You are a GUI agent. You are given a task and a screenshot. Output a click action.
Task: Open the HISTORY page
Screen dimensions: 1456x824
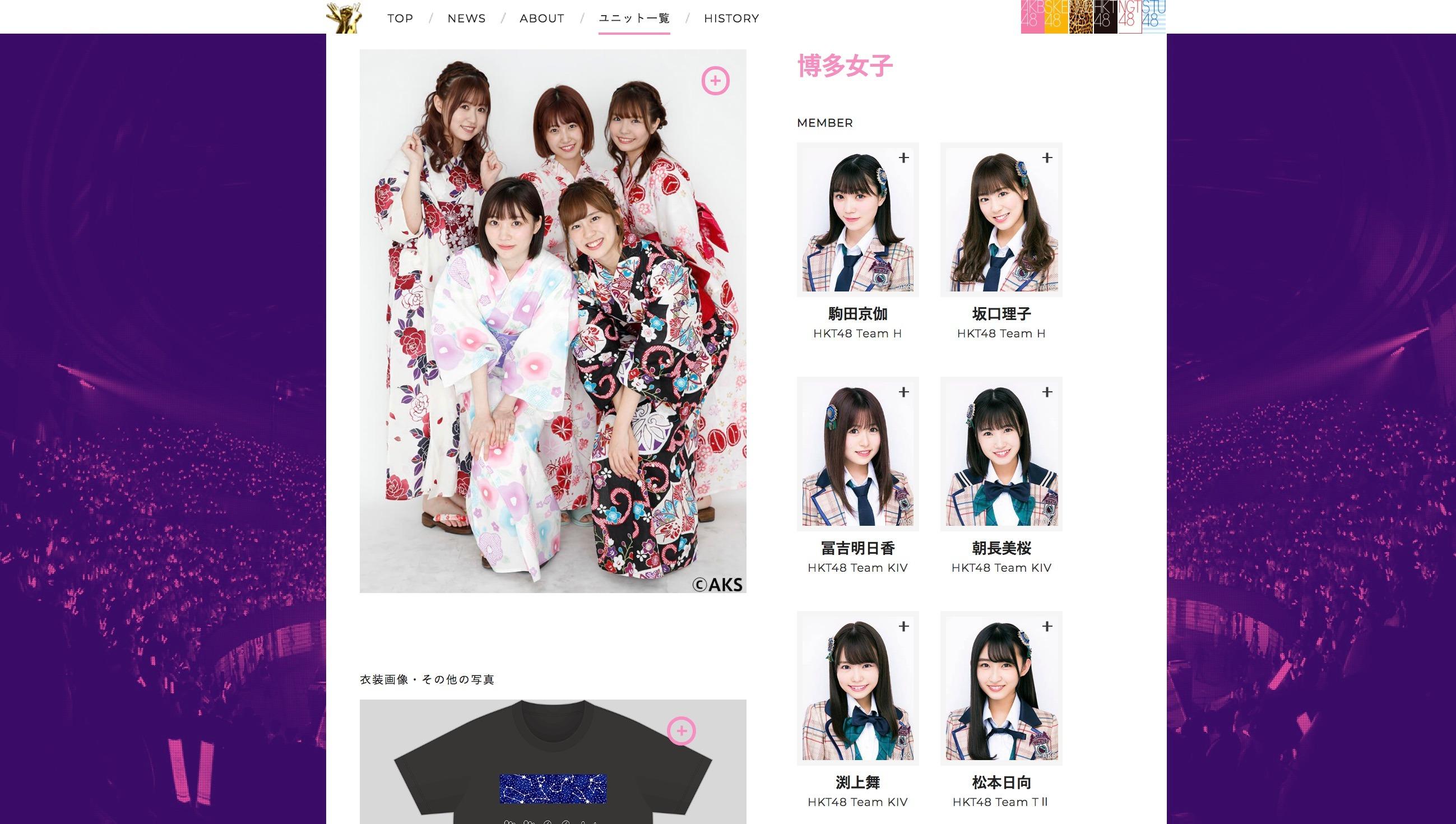(731, 18)
